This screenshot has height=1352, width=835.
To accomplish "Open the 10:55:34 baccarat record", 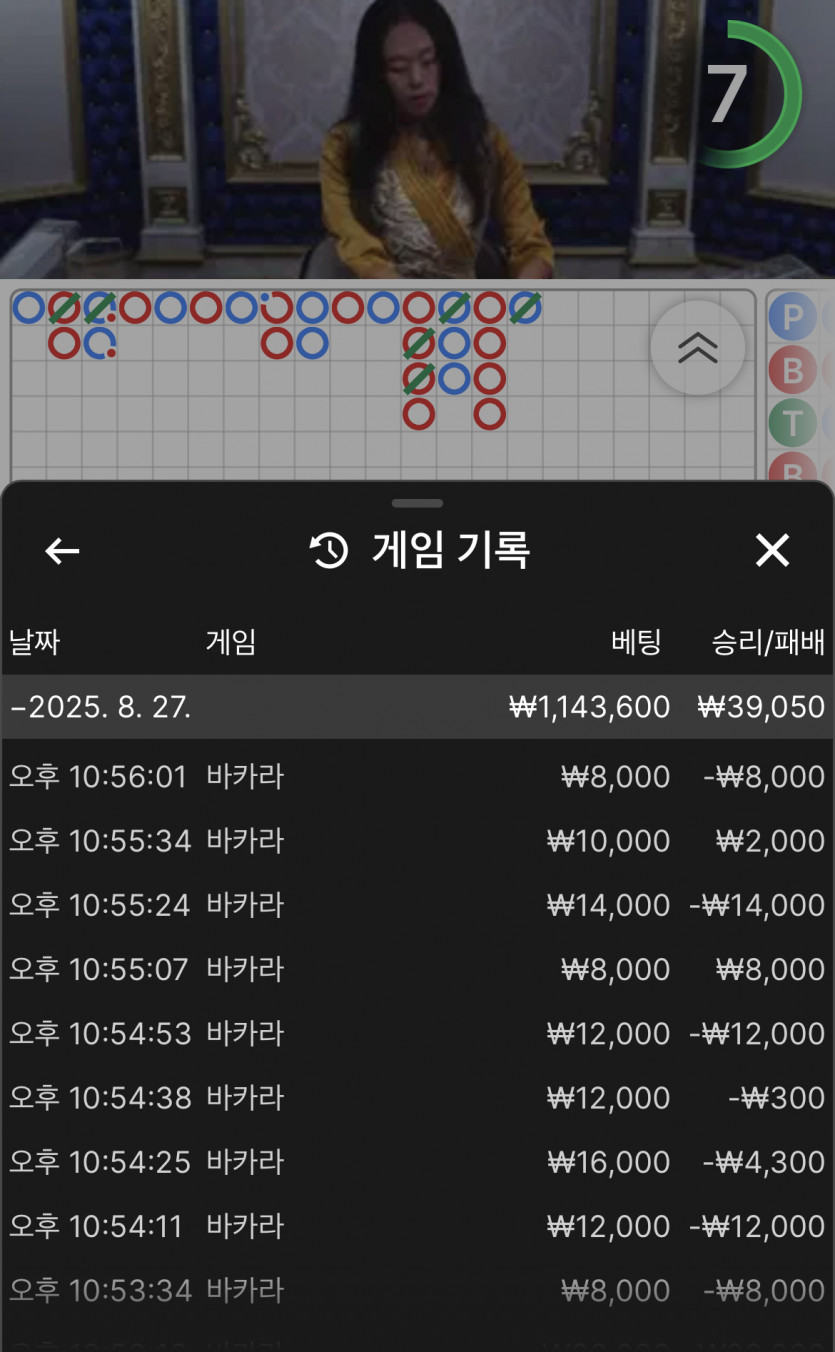I will pos(417,841).
